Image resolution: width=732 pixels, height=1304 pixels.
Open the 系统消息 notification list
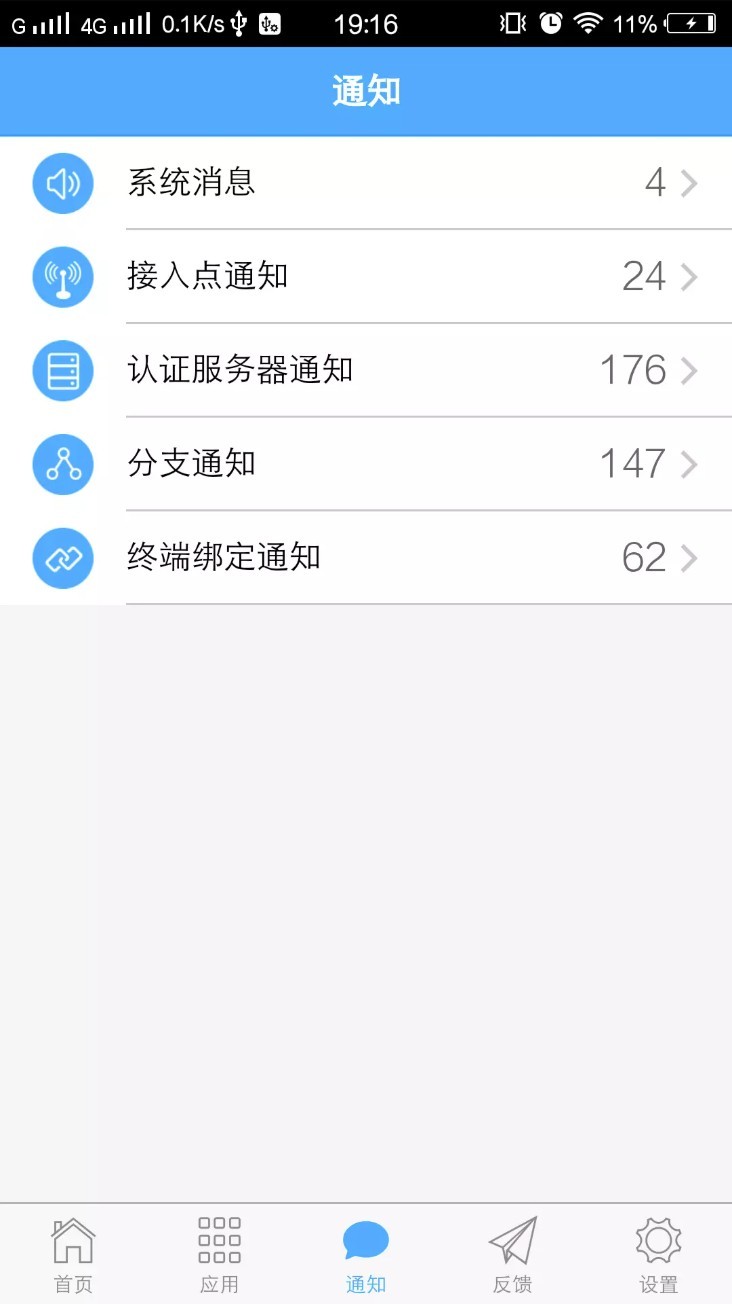coord(300,183)
